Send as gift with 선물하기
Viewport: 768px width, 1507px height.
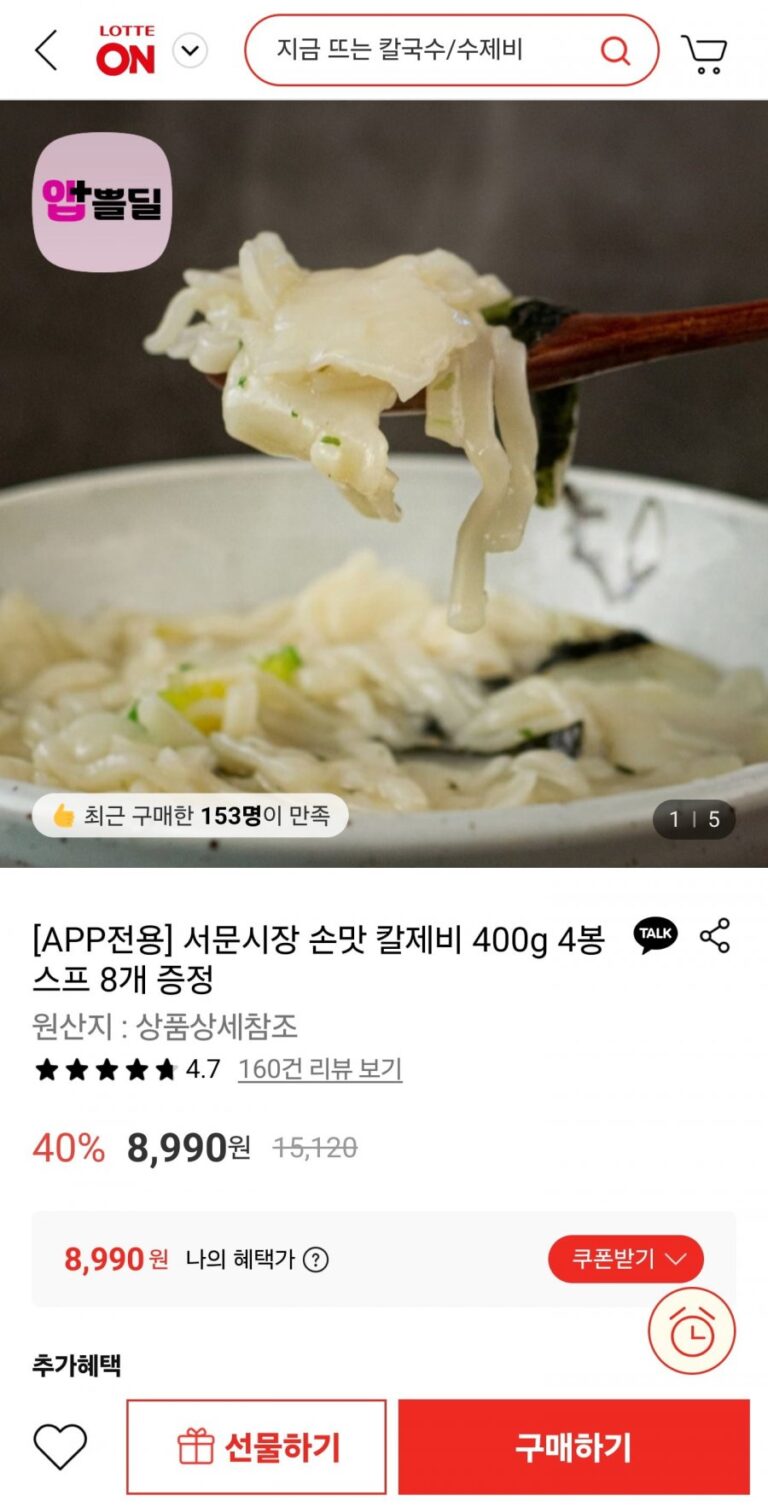pos(257,1447)
